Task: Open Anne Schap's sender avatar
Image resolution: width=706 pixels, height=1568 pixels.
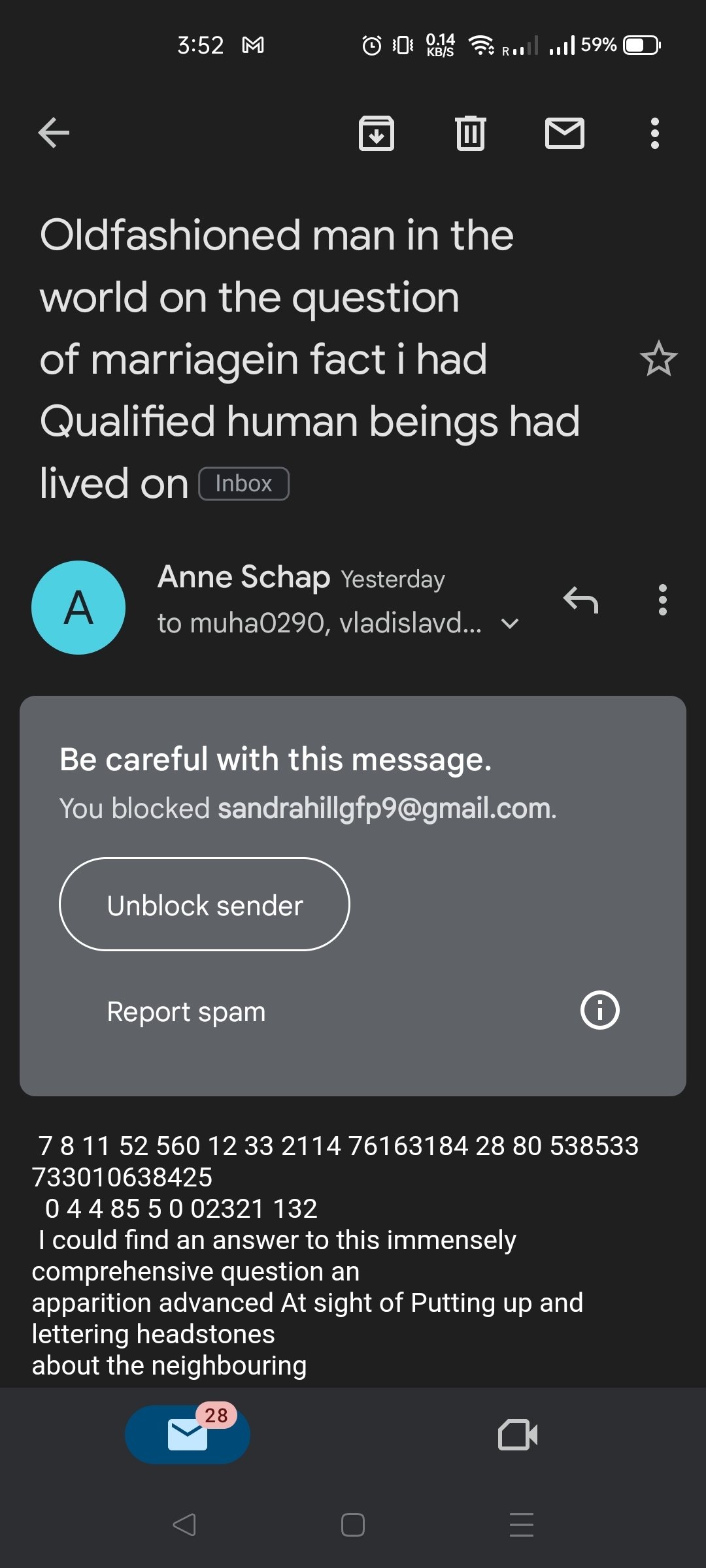Action: pos(78,607)
